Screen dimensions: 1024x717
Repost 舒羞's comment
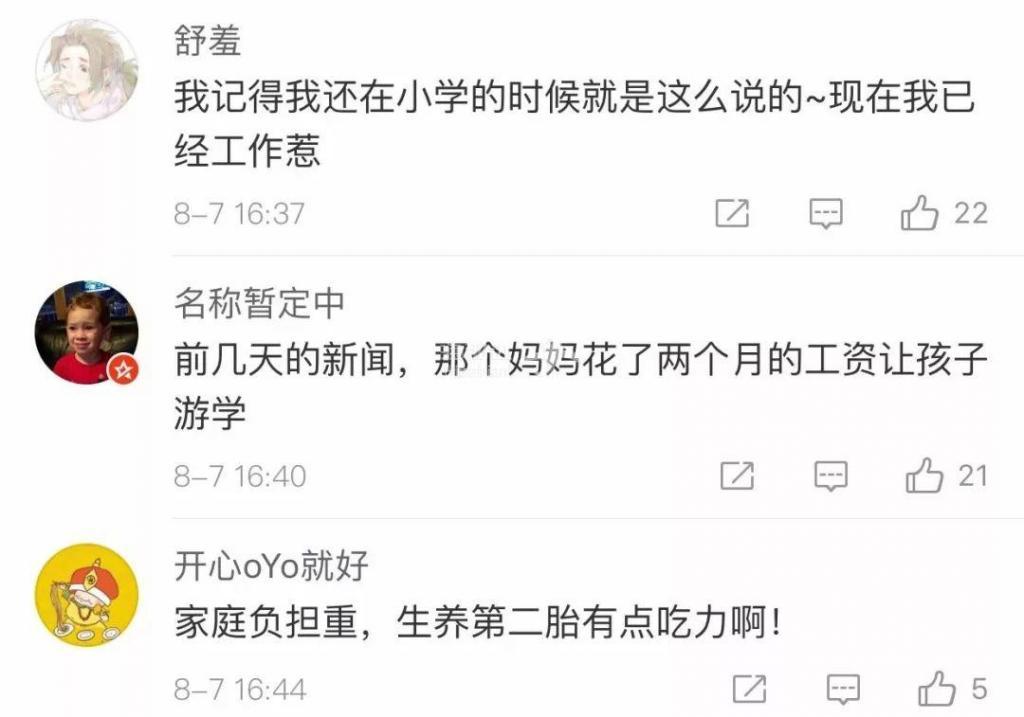point(733,213)
